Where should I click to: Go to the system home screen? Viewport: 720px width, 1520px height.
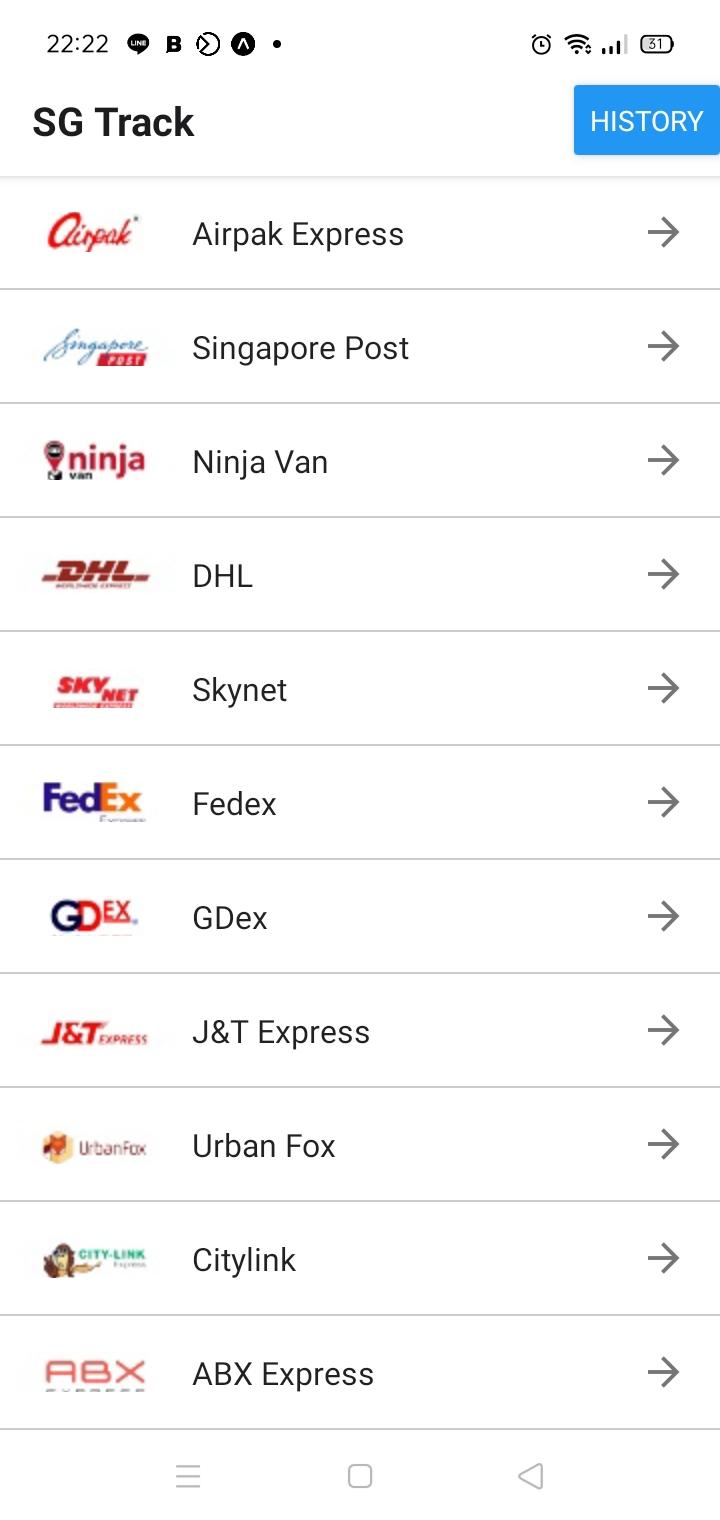[360, 1476]
